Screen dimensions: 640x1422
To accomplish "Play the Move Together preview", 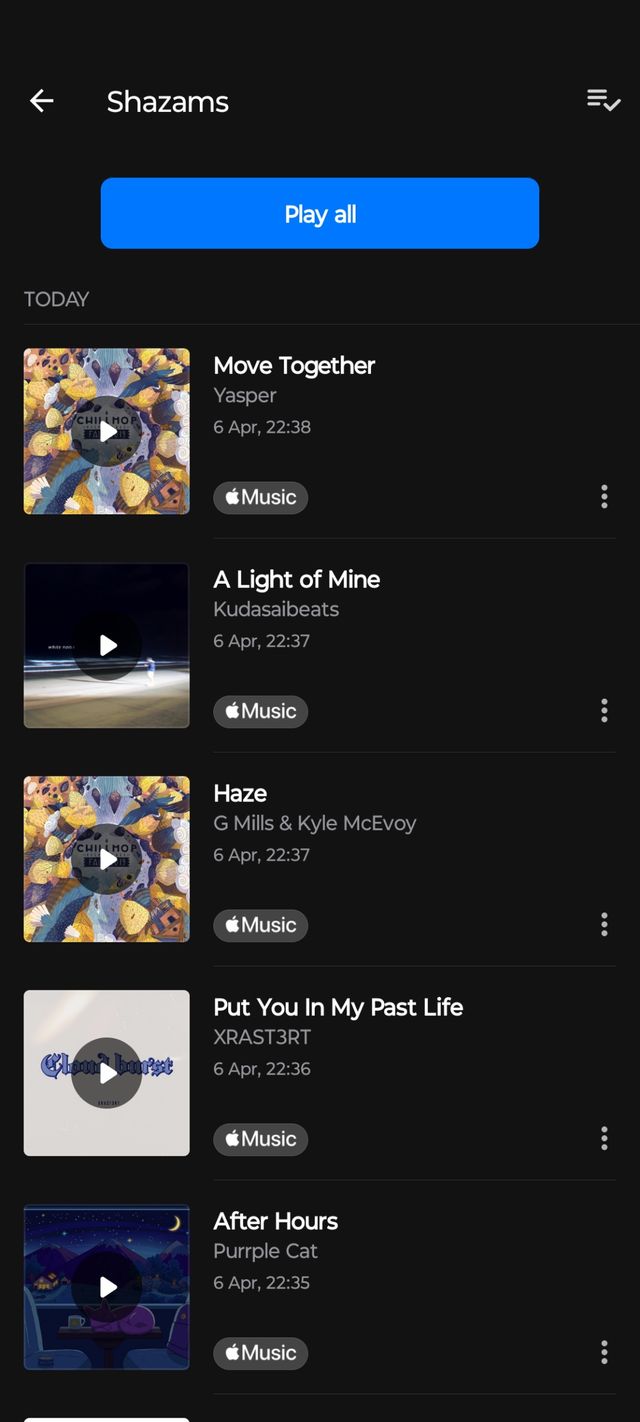I will (x=107, y=431).
